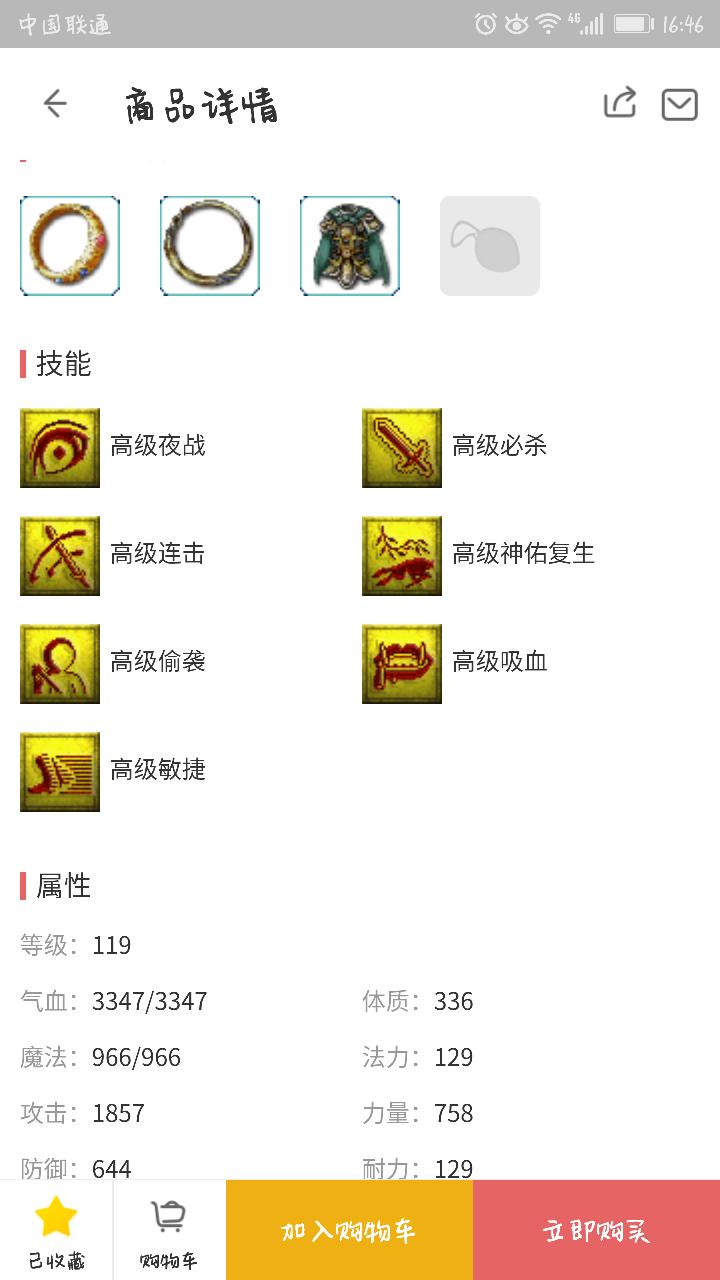This screenshot has height=1280, width=720.
Task: Go back from product details
Action: [55, 104]
